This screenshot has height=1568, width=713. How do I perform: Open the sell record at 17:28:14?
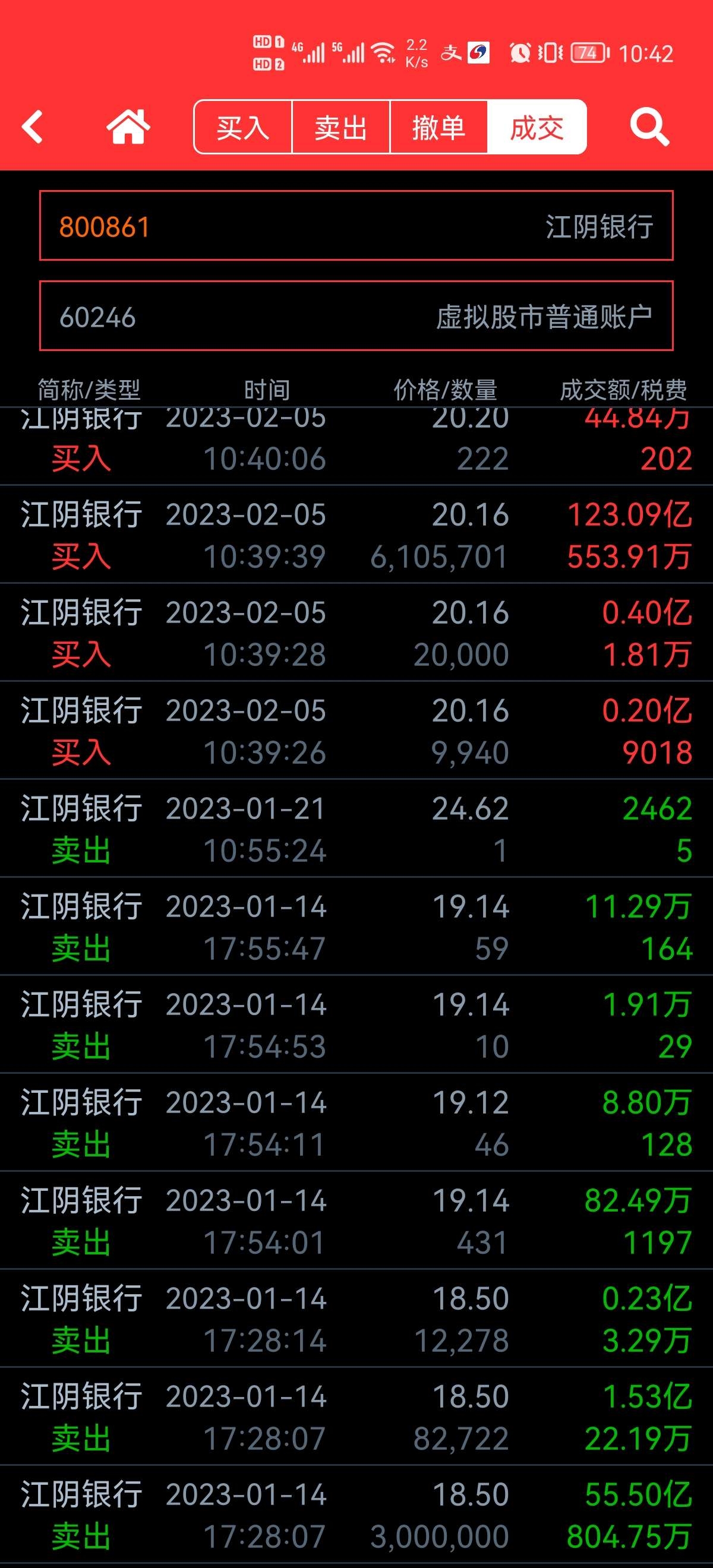356,1319
